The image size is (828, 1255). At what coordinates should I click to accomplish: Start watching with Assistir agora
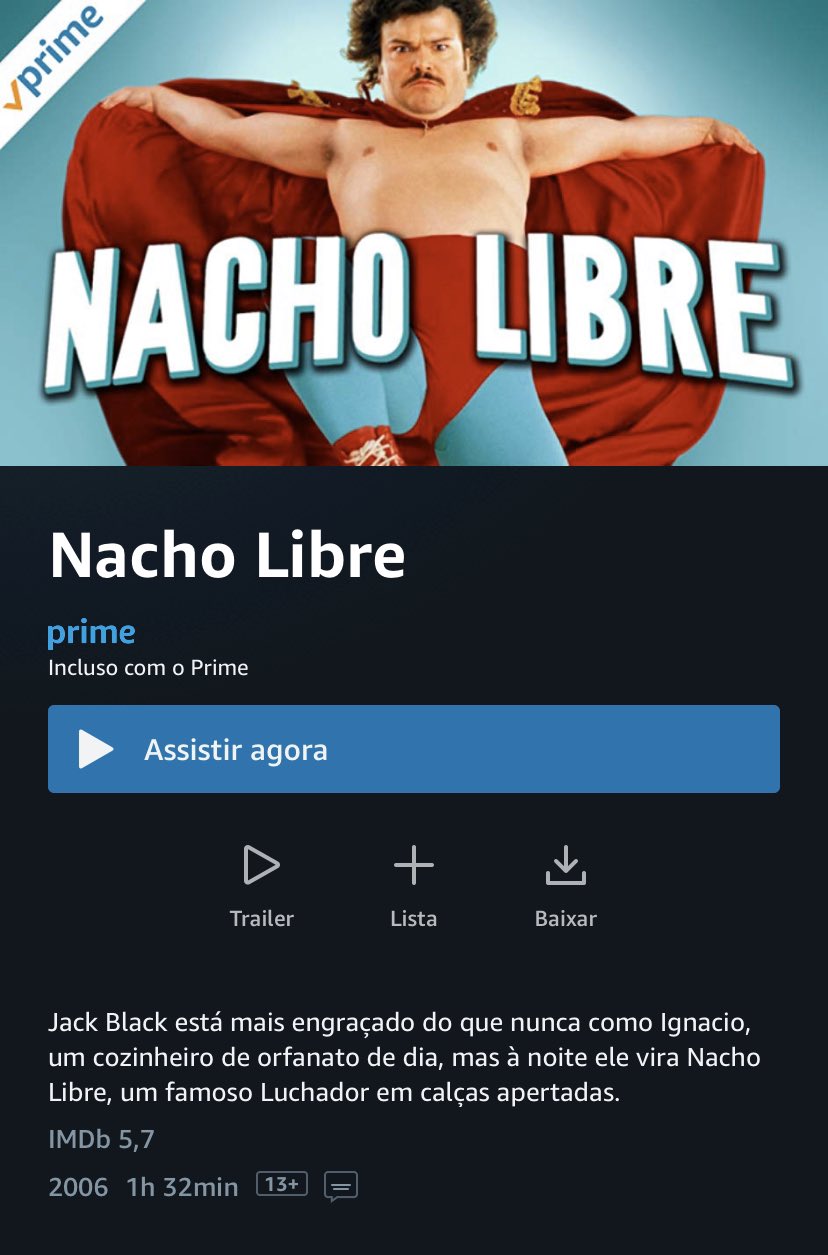(413, 749)
